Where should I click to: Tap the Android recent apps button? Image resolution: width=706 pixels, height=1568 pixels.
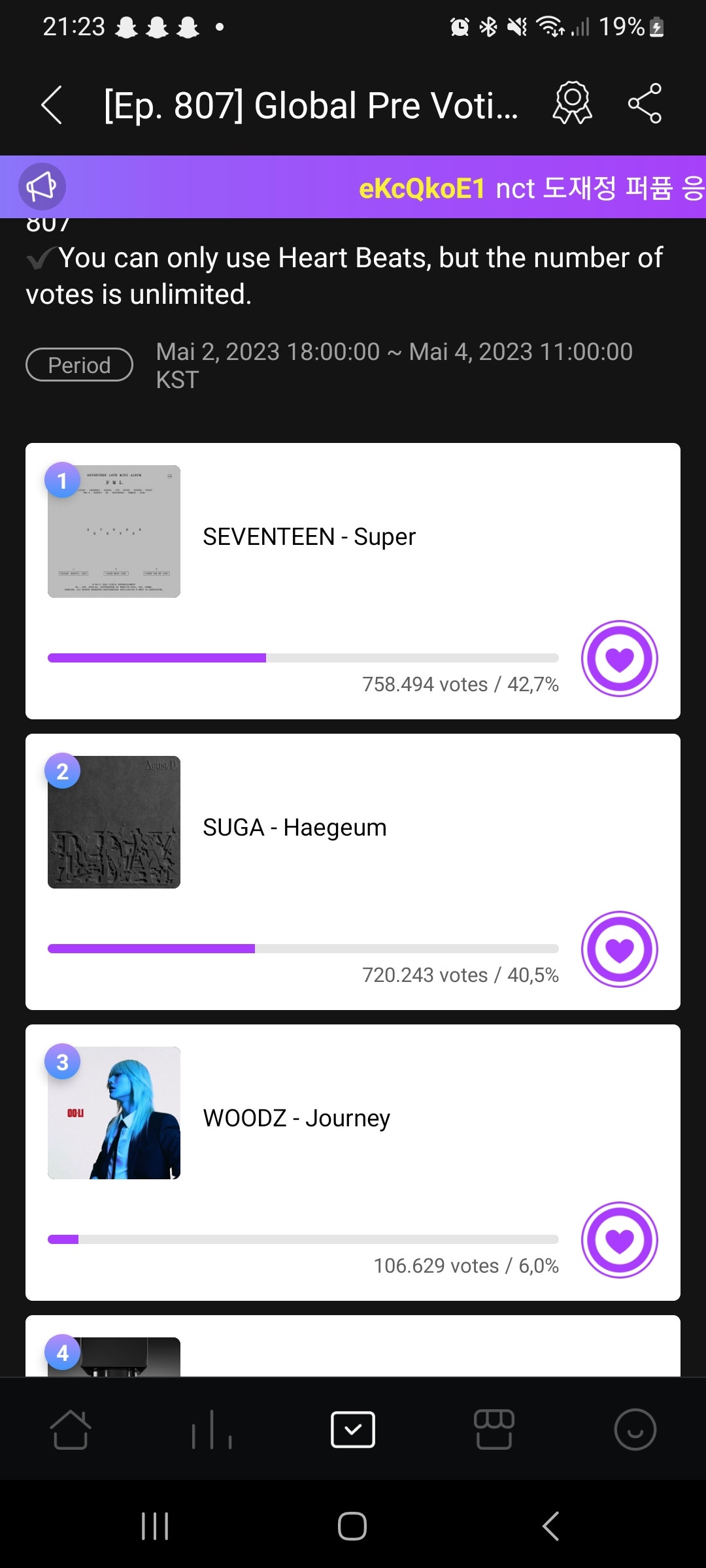pos(154,1527)
